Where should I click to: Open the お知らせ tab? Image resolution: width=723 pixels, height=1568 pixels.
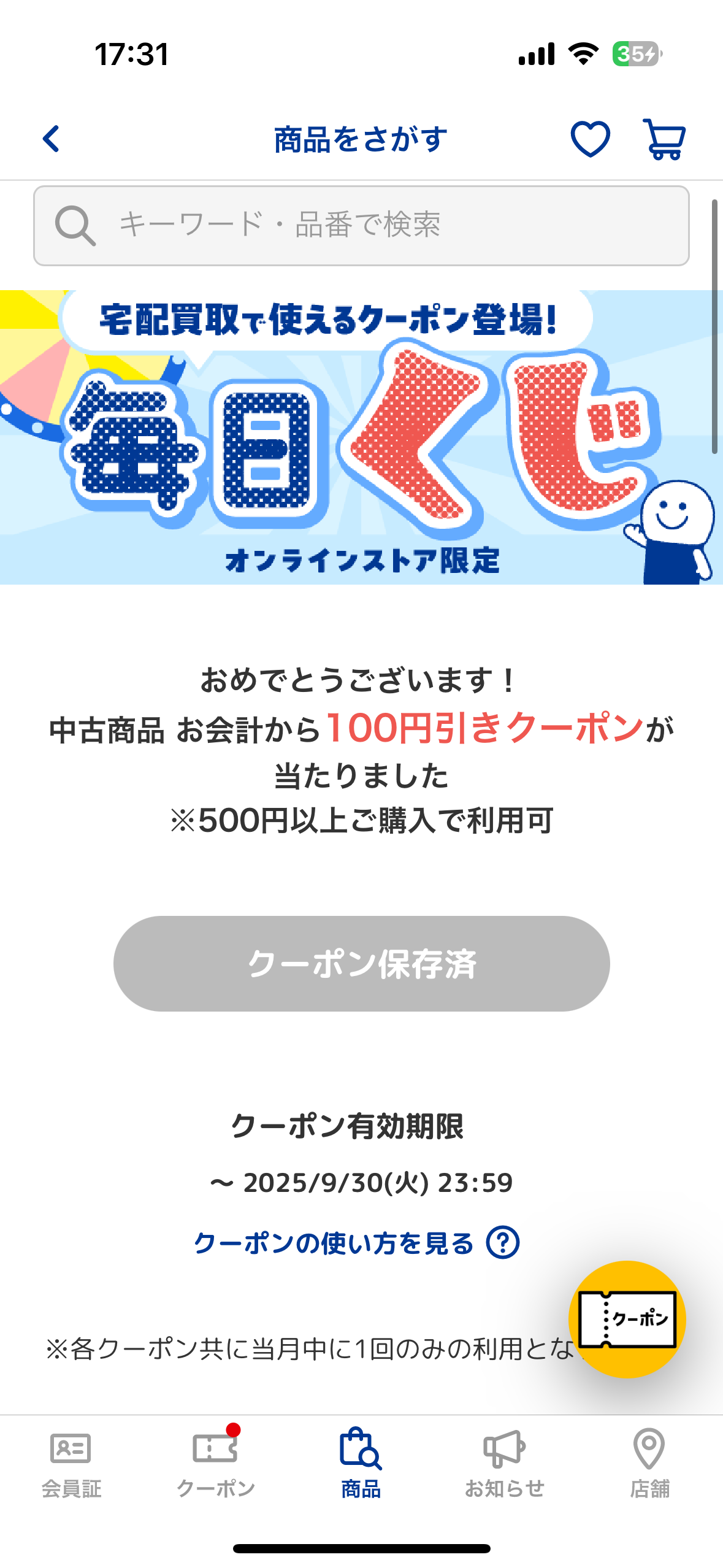[505, 1464]
